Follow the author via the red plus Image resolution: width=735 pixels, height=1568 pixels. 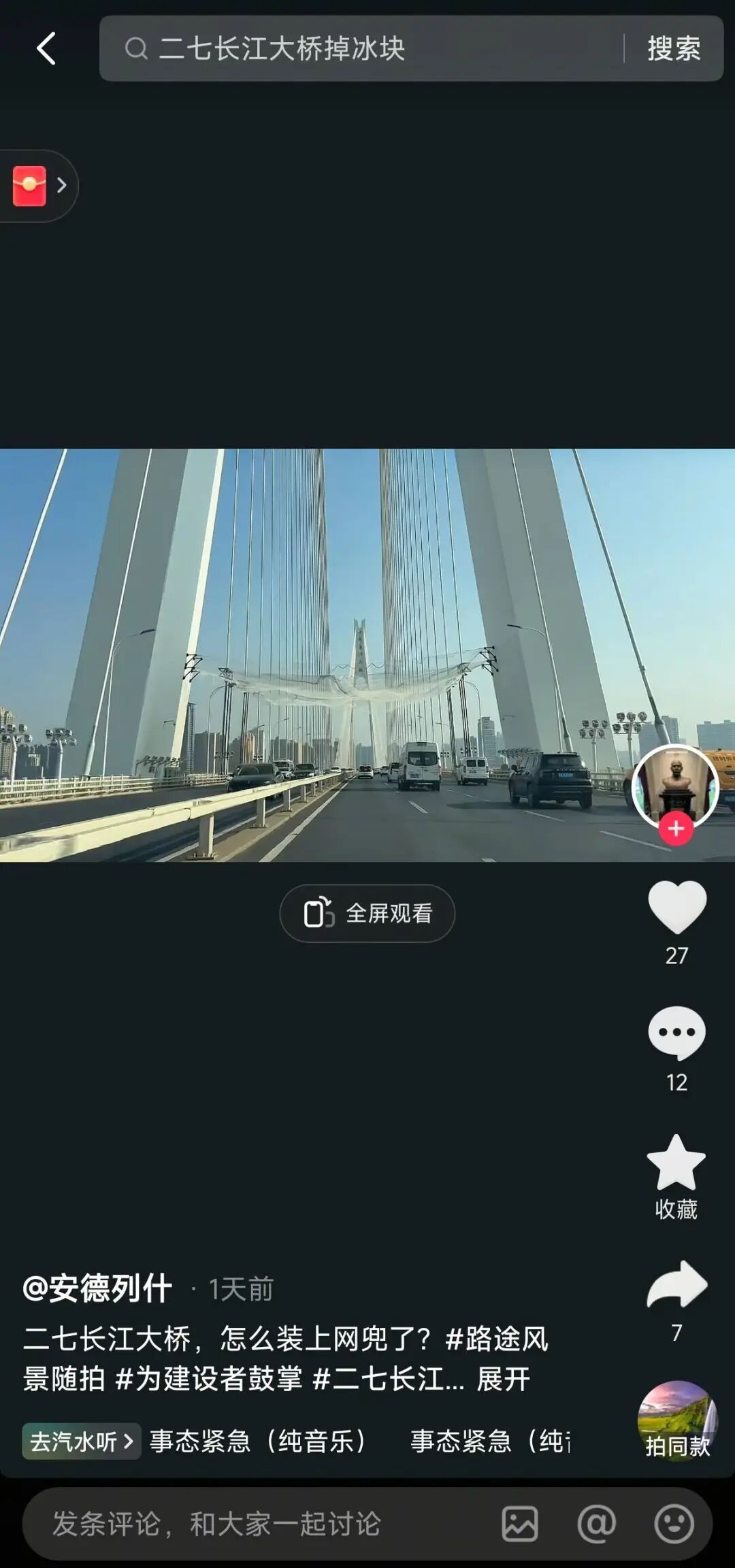click(x=676, y=829)
